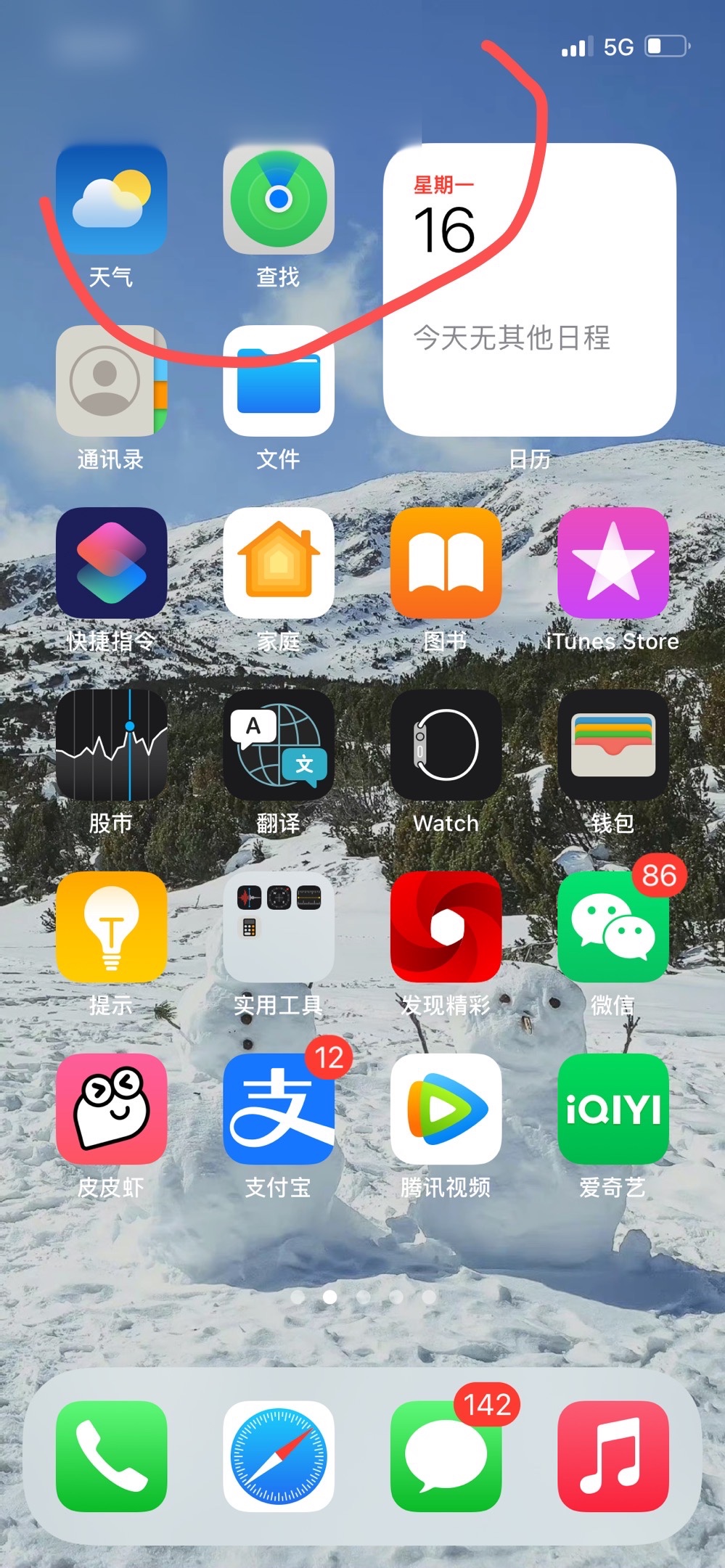Open the 股市 stocks app
This screenshot has width=725, height=1568.
(111, 745)
